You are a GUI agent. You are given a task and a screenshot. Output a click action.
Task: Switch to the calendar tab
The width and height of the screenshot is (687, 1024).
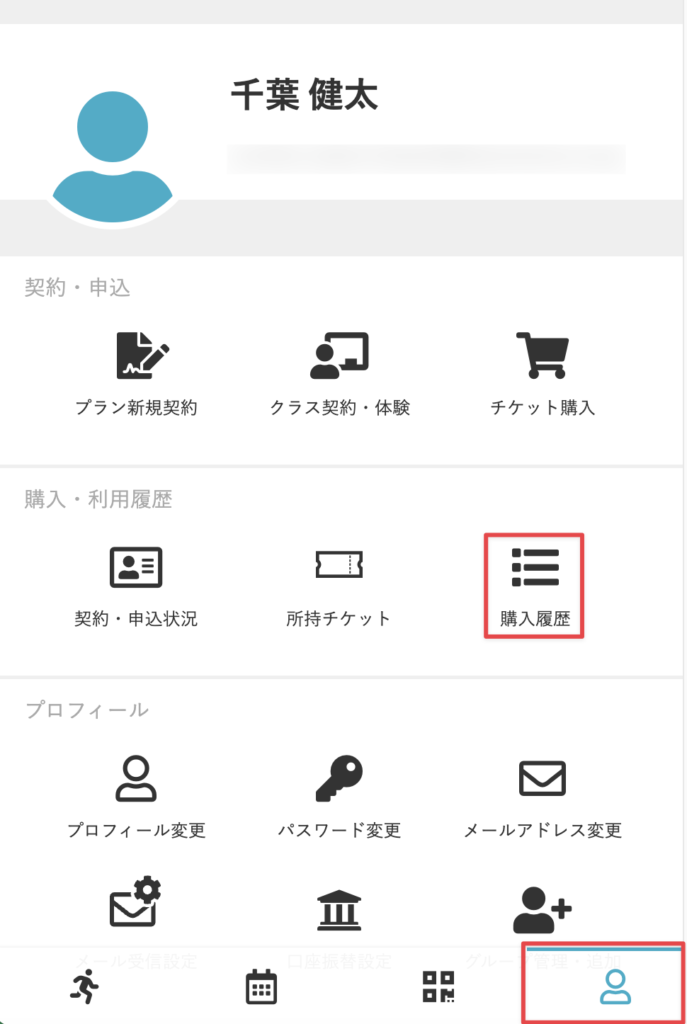[x=261, y=986]
